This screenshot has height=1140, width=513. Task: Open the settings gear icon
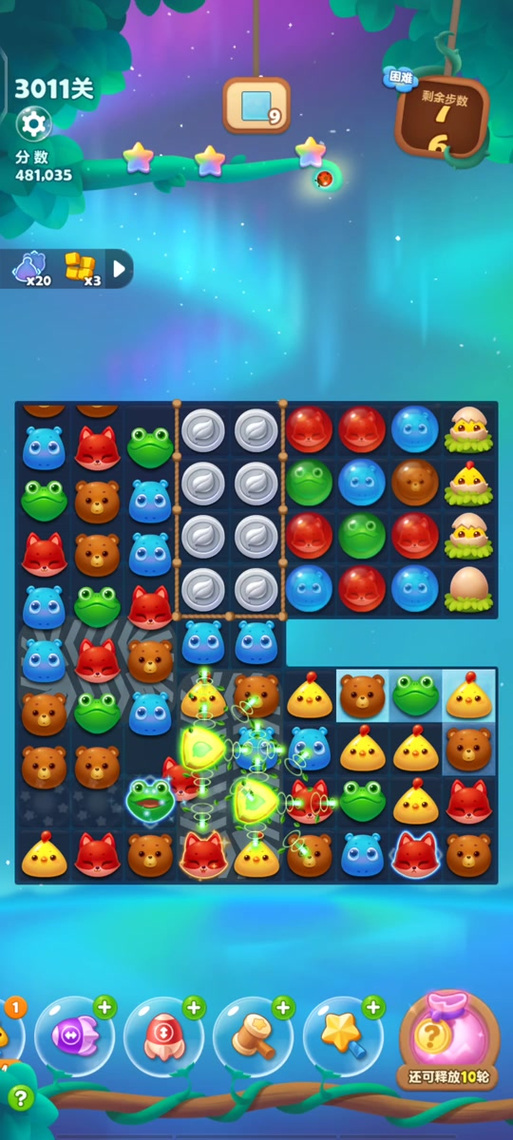tap(33, 124)
